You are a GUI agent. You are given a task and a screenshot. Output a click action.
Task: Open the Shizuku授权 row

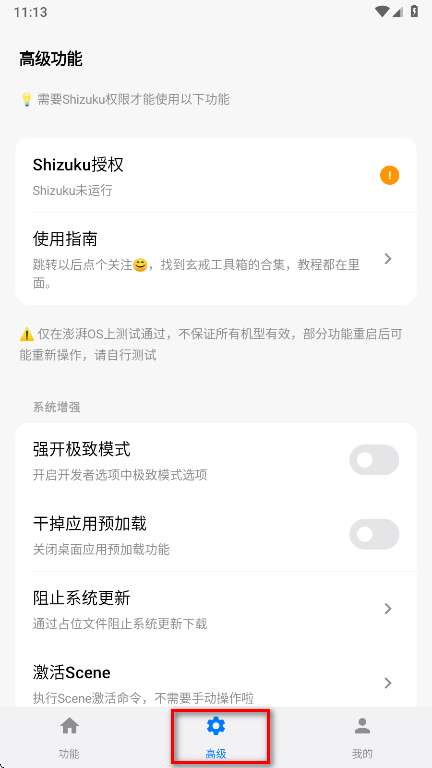pos(216,175)
